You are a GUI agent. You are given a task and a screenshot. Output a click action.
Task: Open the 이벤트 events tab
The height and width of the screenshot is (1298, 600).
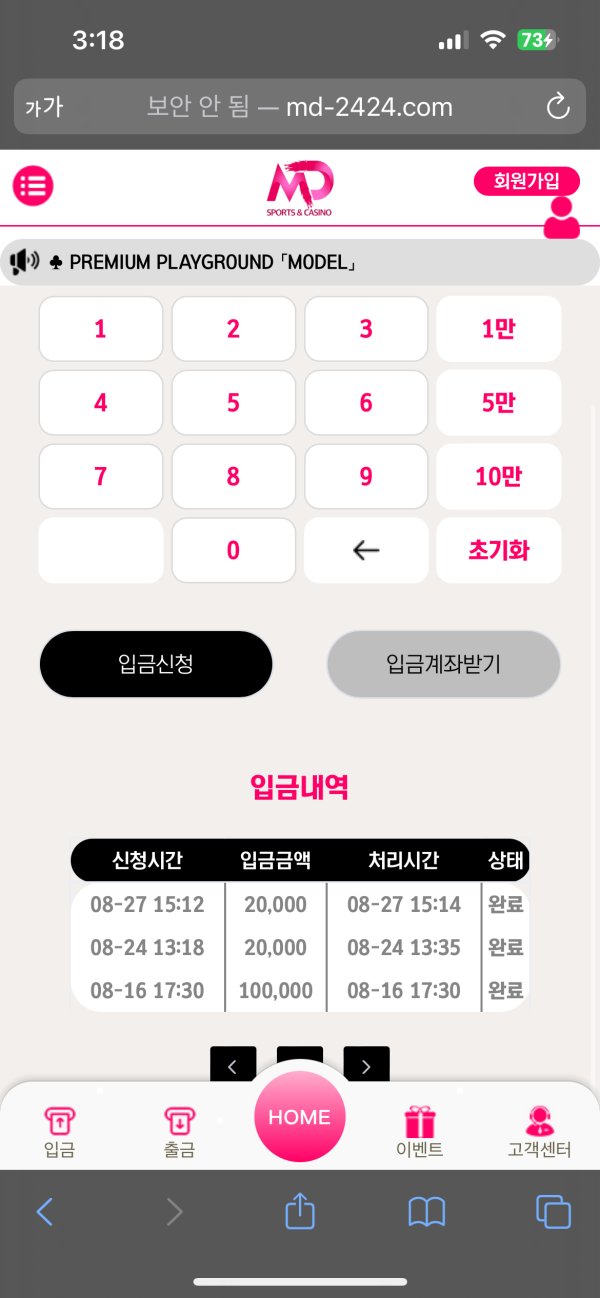click(419, 1131)
